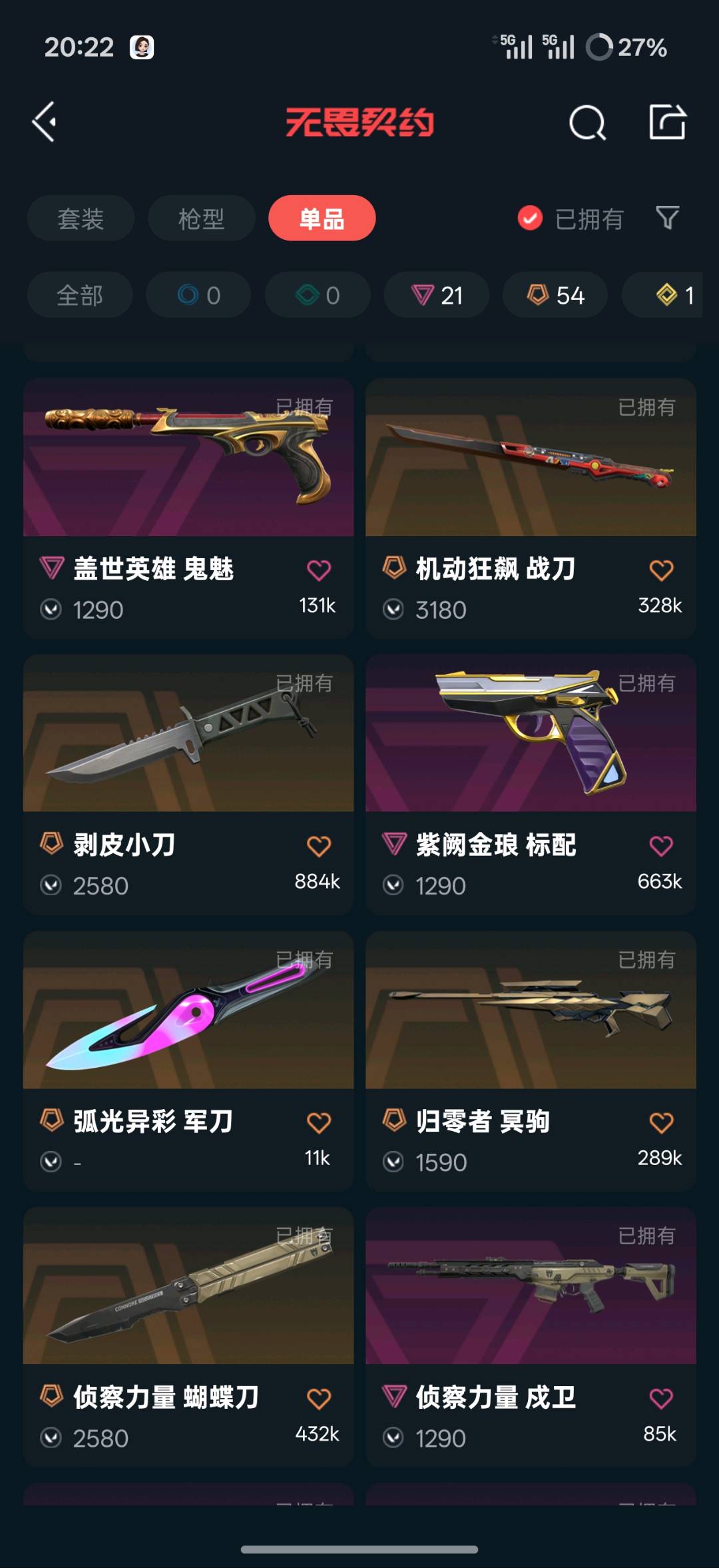
Task: Like the 剥皮小刀 skin
Action: click(319, 846)
